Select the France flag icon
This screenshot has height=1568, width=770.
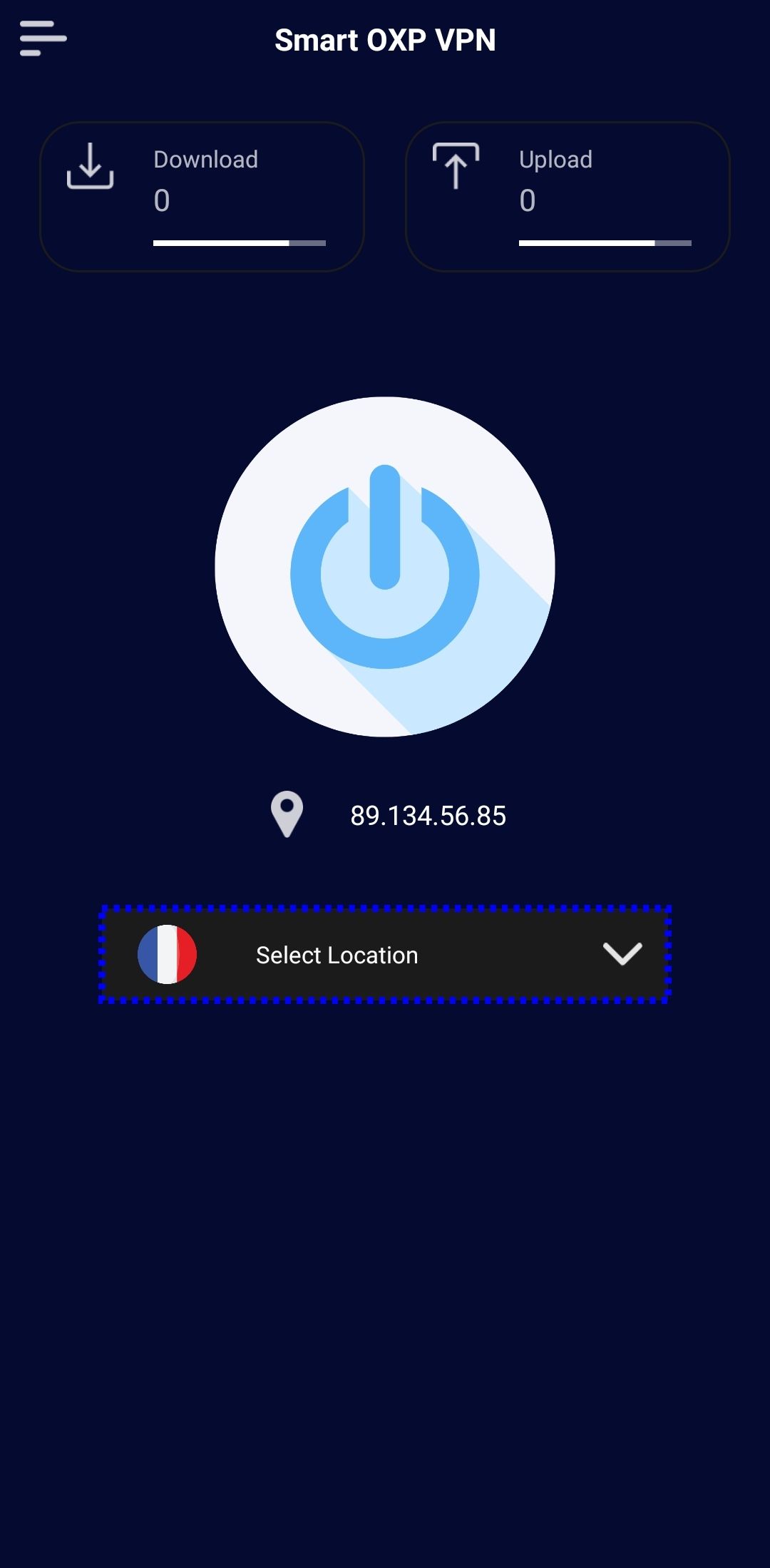click(168, 954)
